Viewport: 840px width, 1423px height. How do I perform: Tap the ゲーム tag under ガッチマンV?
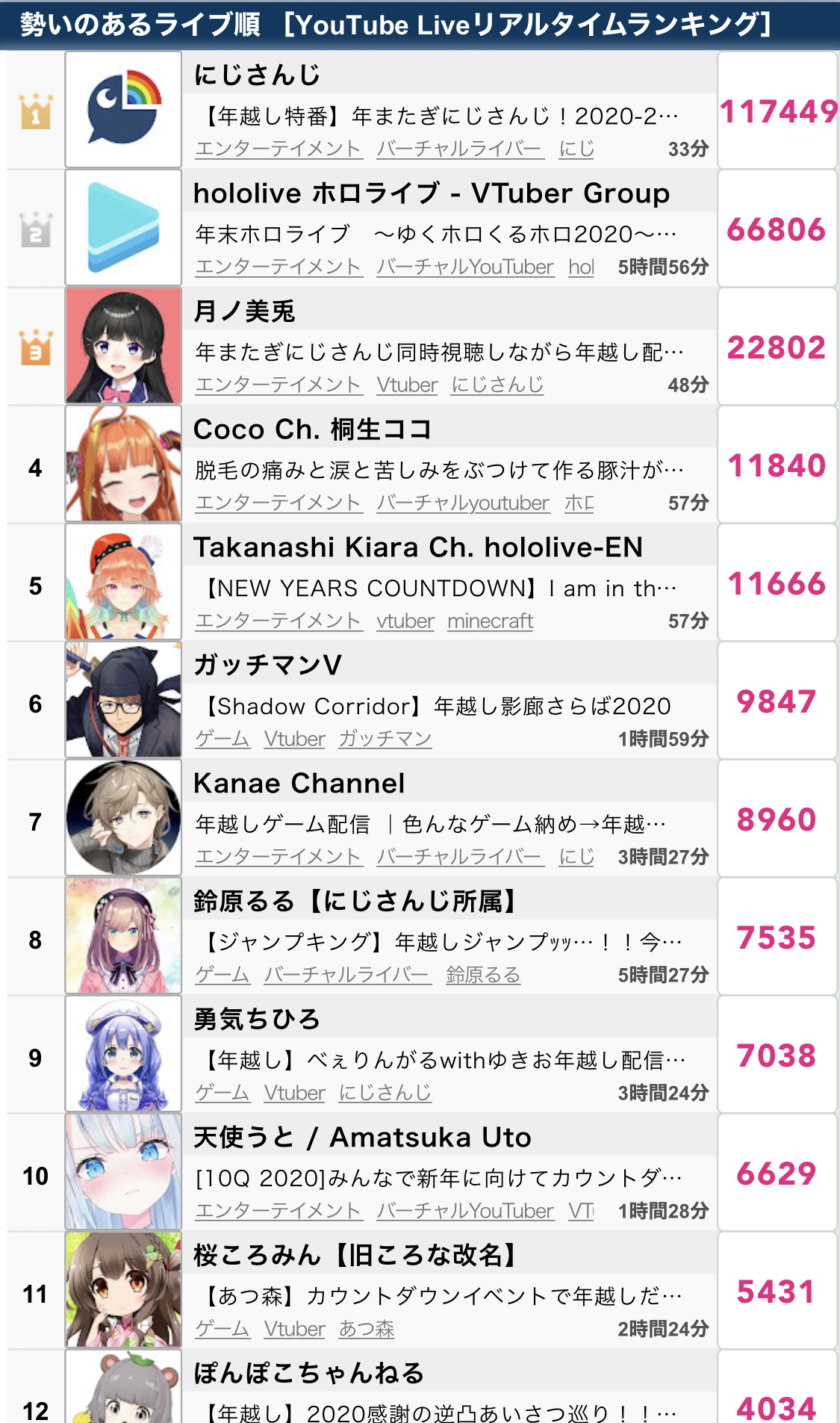223,739
